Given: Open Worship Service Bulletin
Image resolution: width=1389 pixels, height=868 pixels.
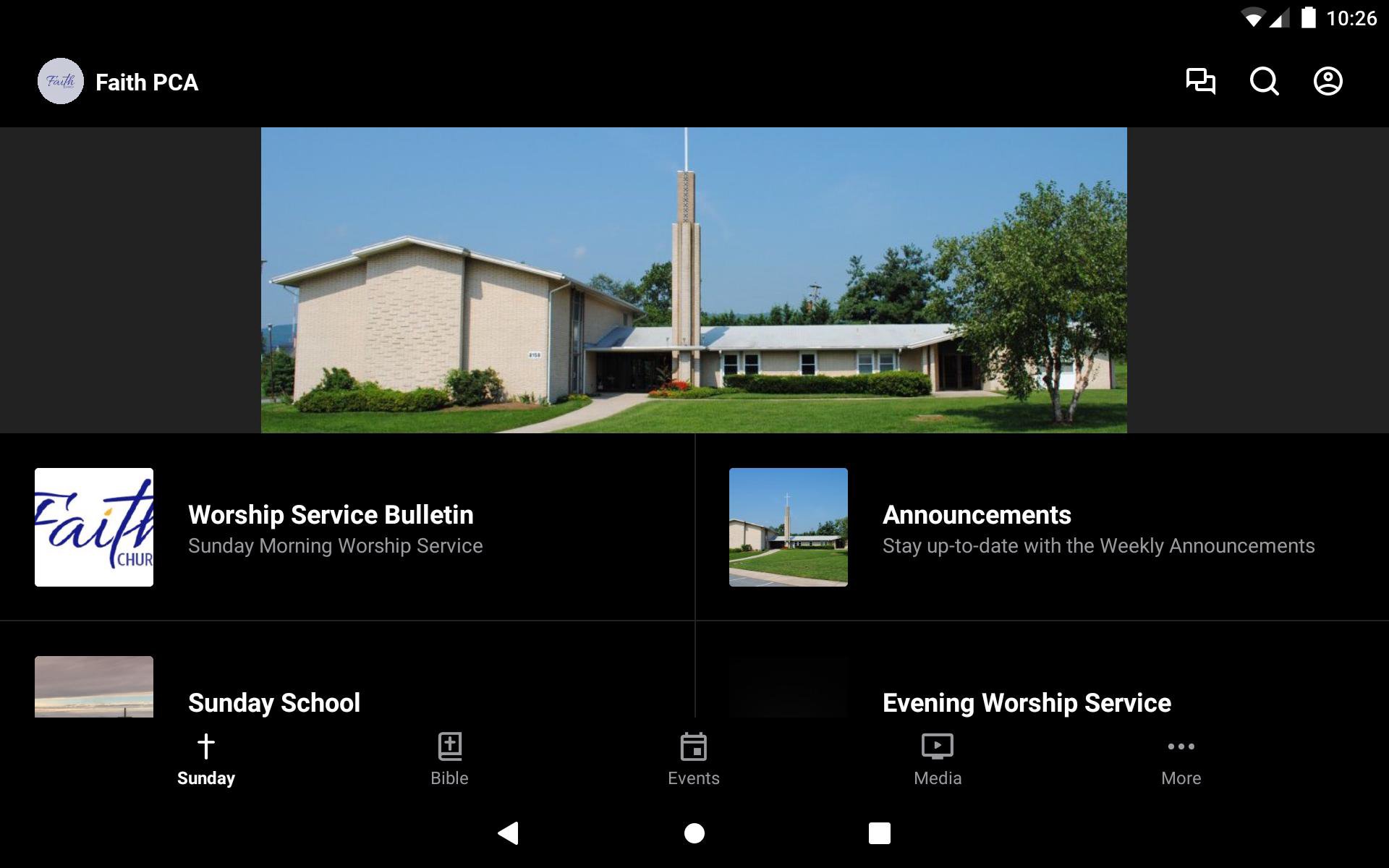Looking at the screenshot, I should (331, 527).
